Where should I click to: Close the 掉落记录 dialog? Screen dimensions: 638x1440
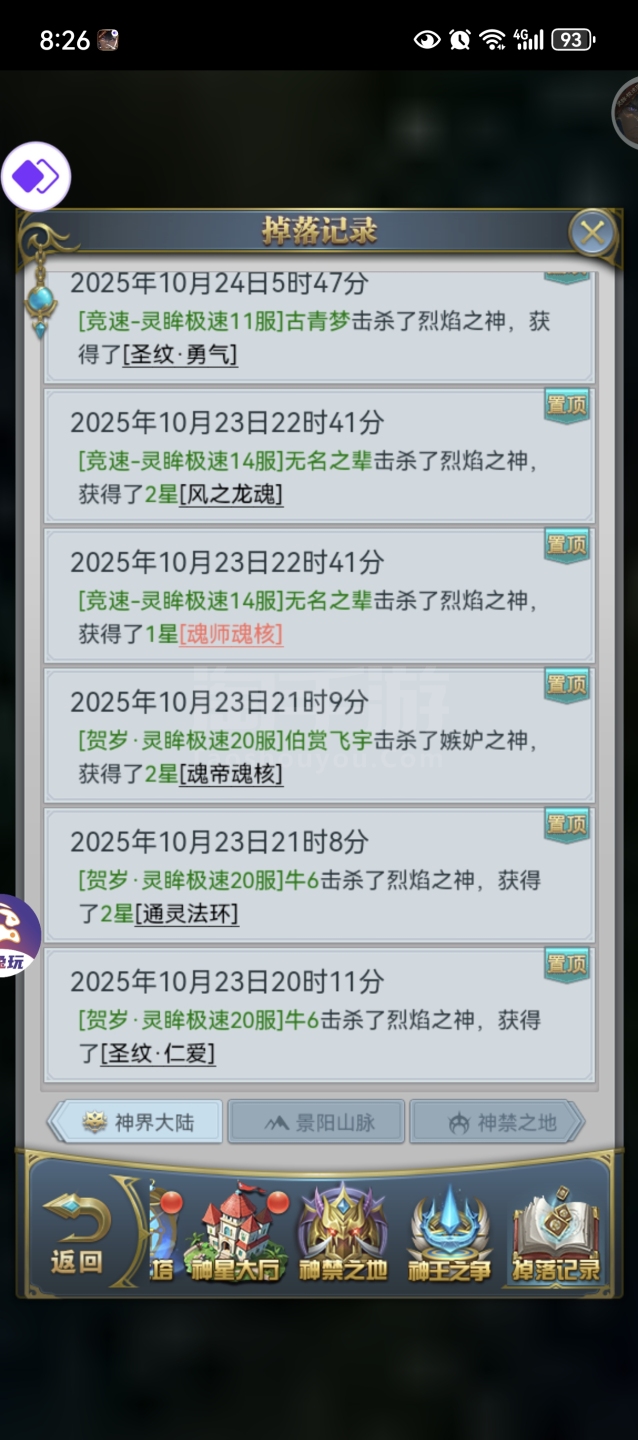point(592,234)
